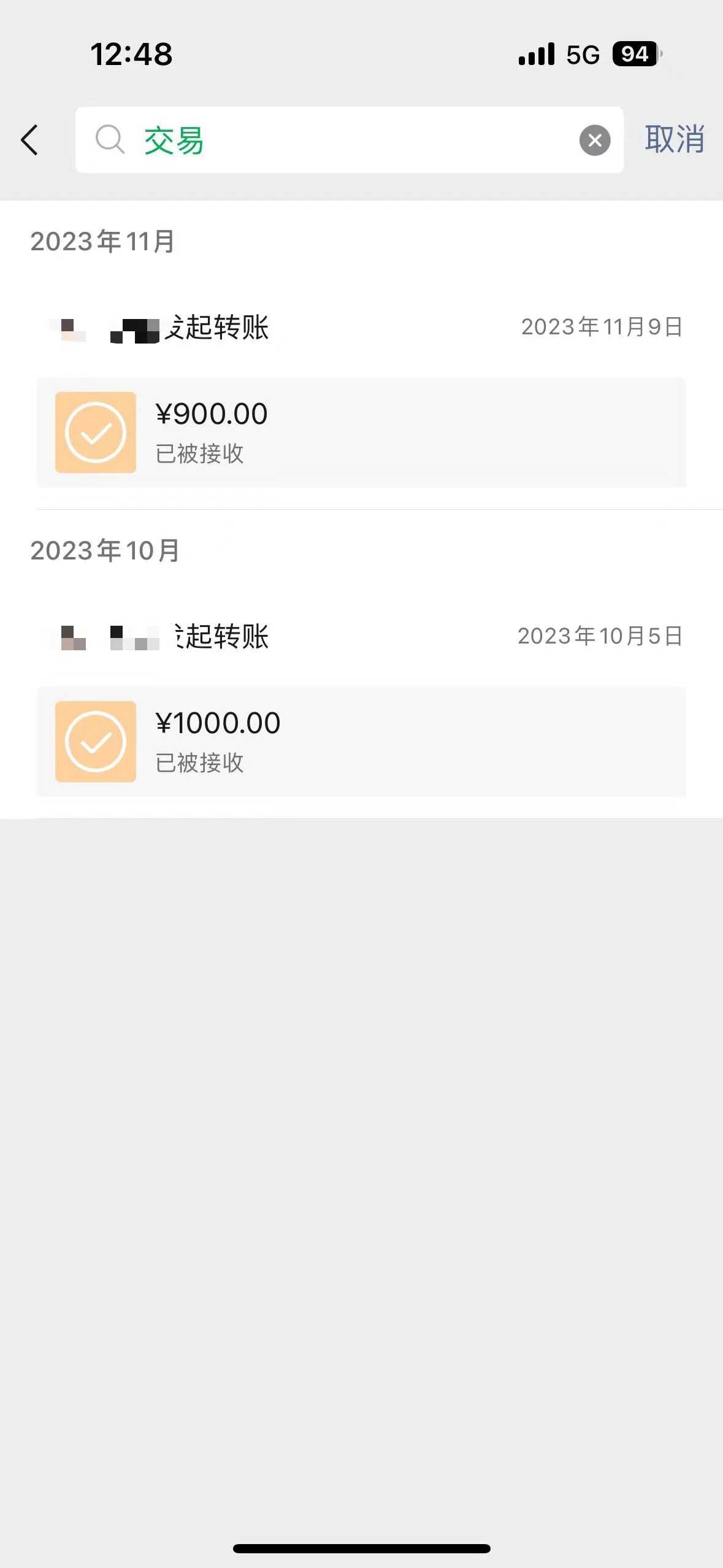Tap the search field containing 交易
723x1568 pixels.
click(343, 140)
